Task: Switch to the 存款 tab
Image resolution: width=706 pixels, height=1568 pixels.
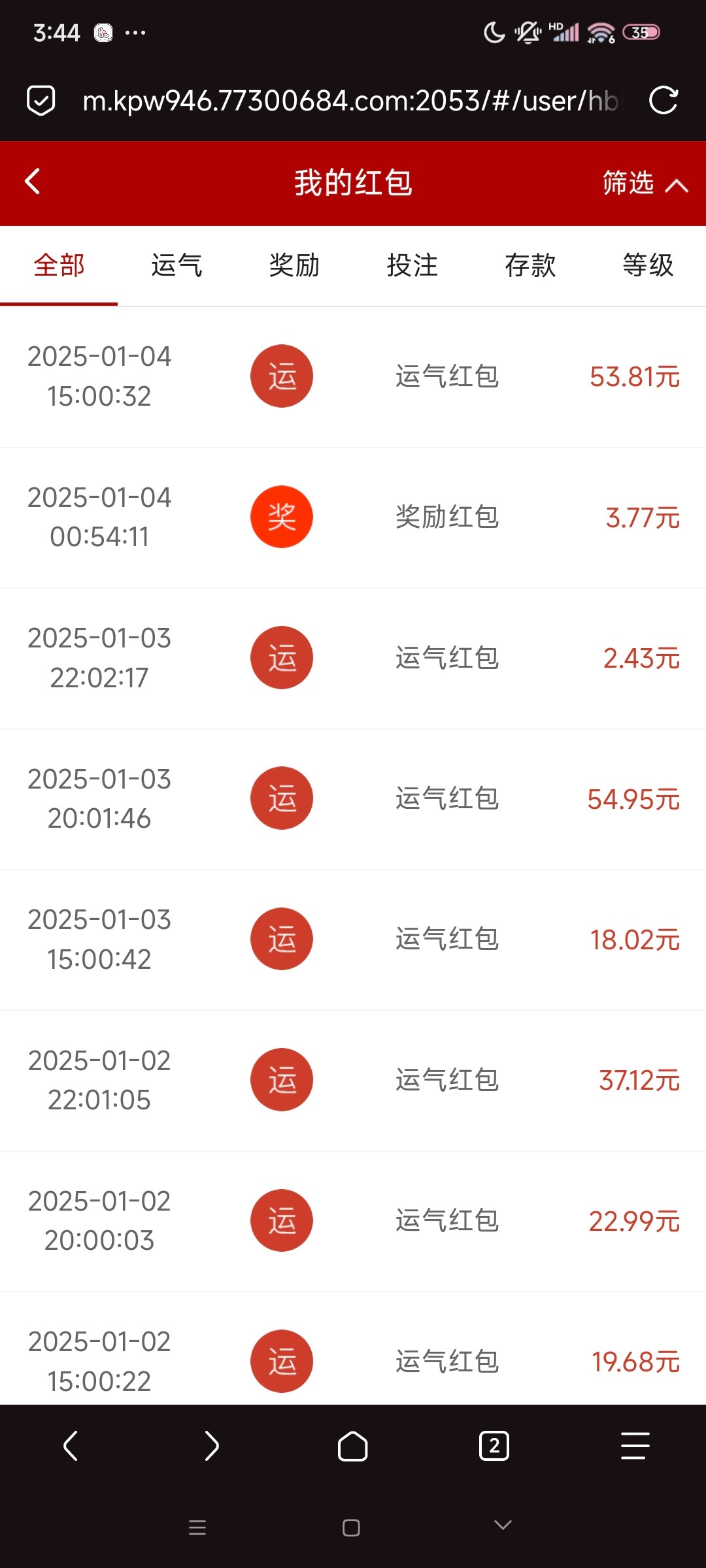Action: pos(529,266)
